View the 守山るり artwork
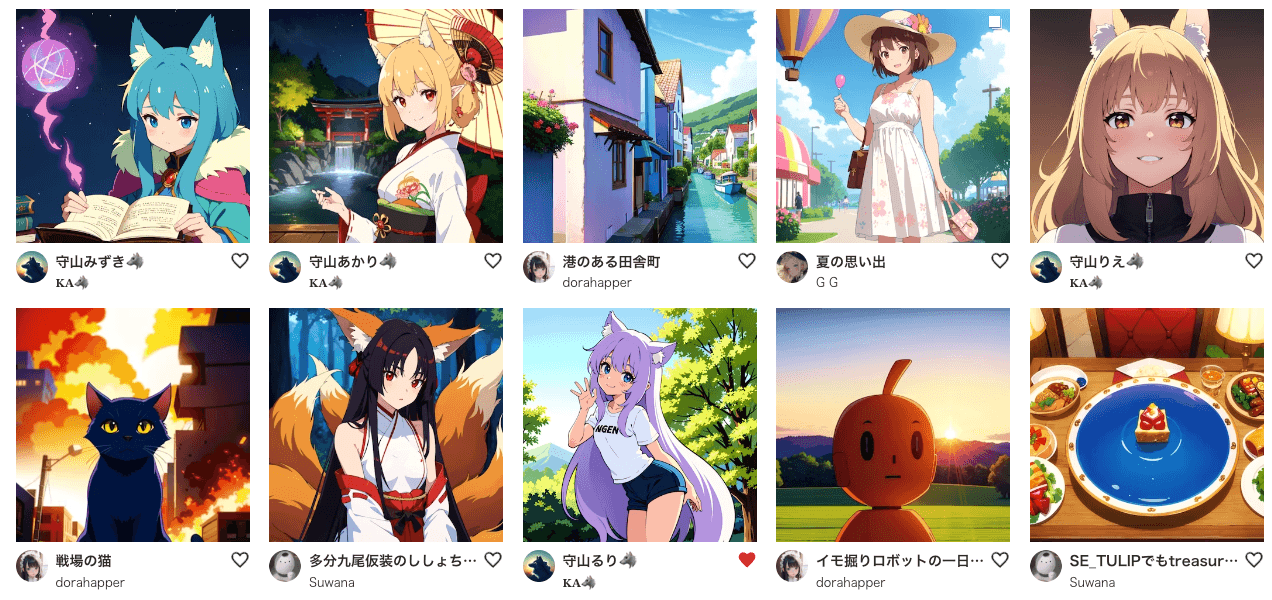1272x600 pixels. (x=639, y=425)
